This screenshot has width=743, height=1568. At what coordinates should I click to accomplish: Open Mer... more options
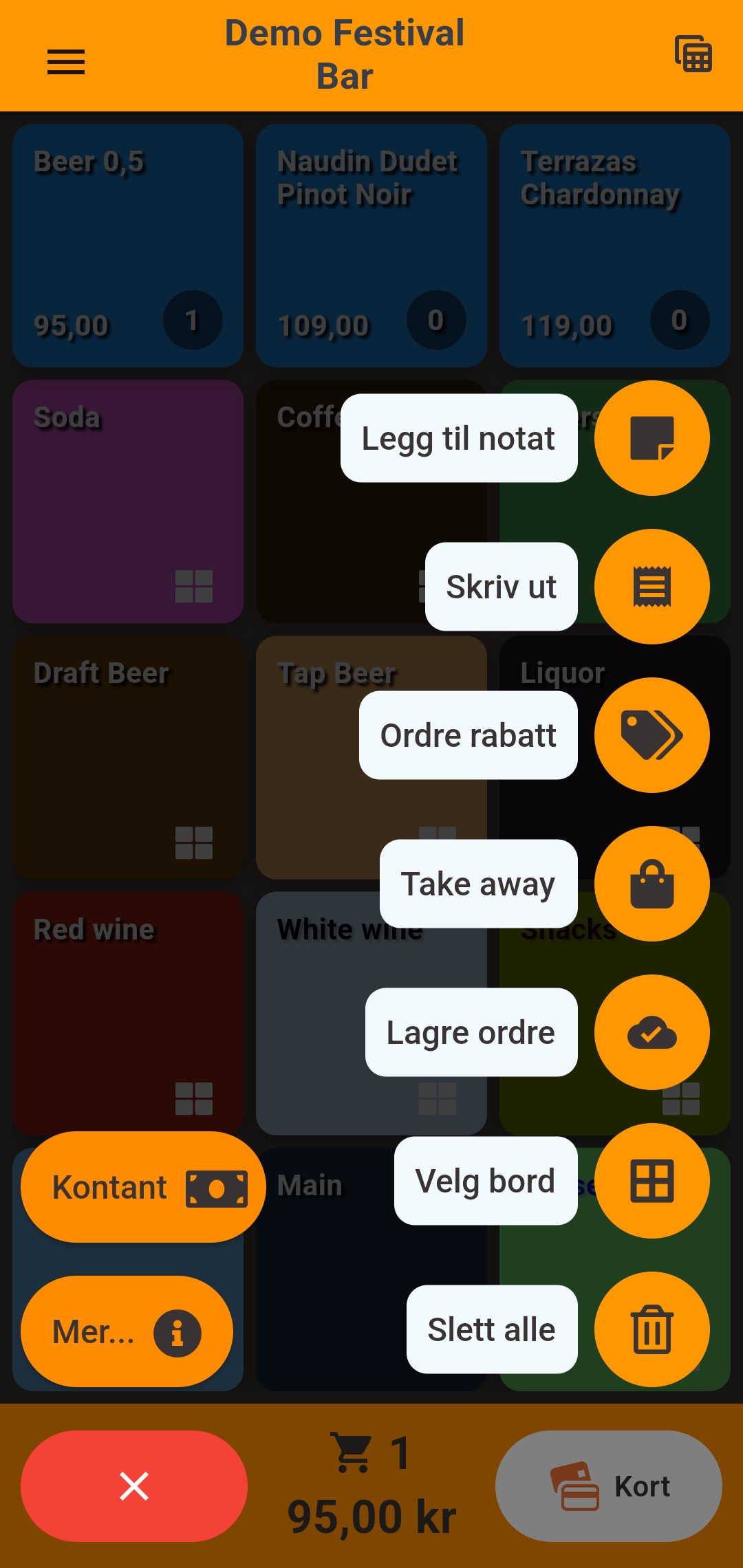point(127,1332)
